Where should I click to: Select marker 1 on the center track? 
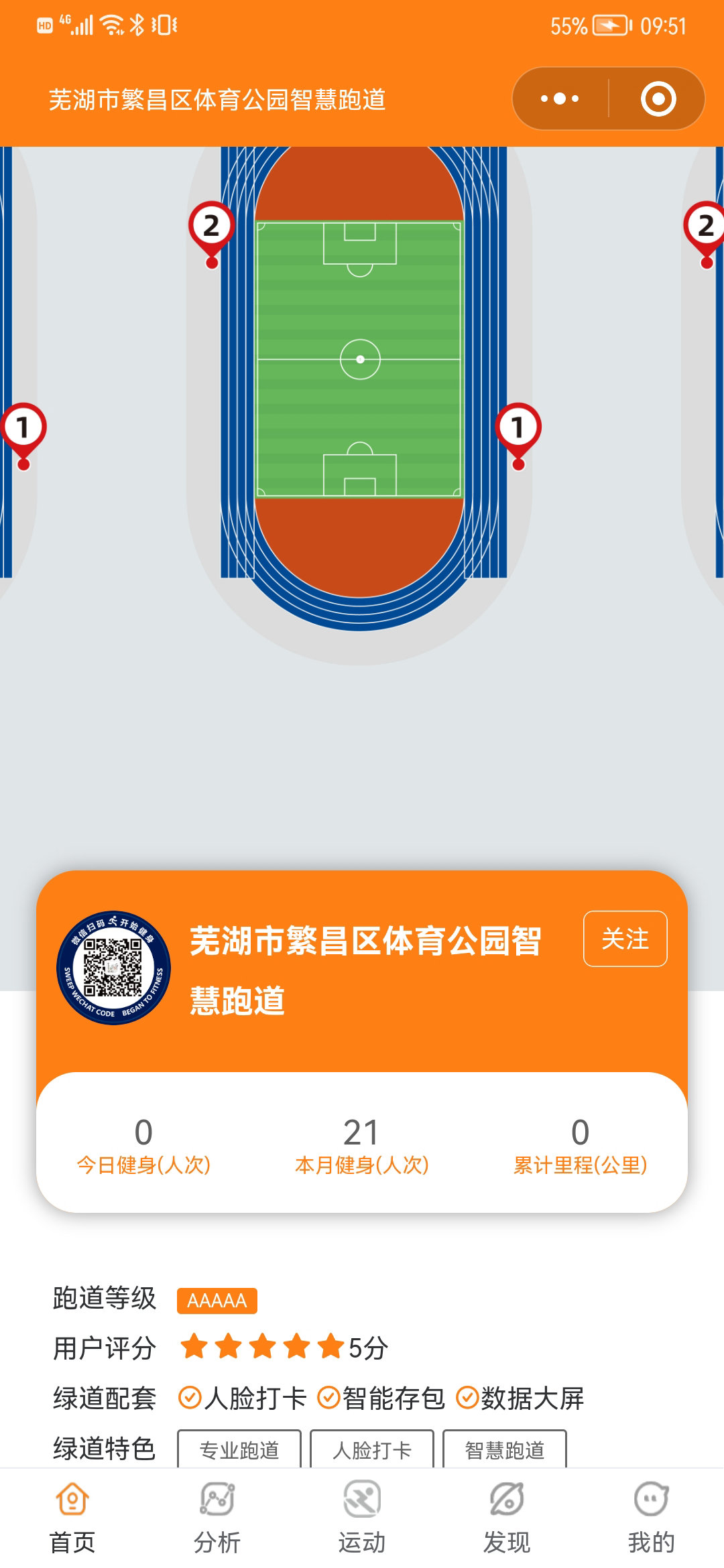(518, 429)
